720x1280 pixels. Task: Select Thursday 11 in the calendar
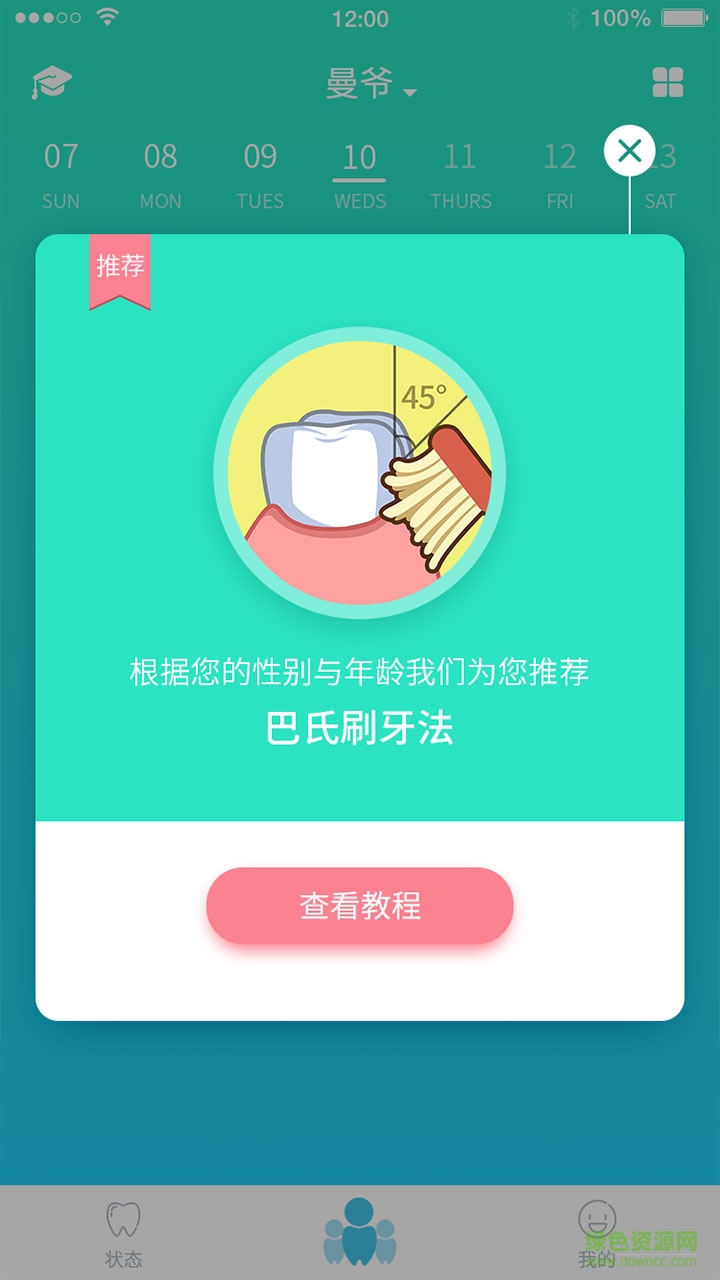(x=460, y=174)
